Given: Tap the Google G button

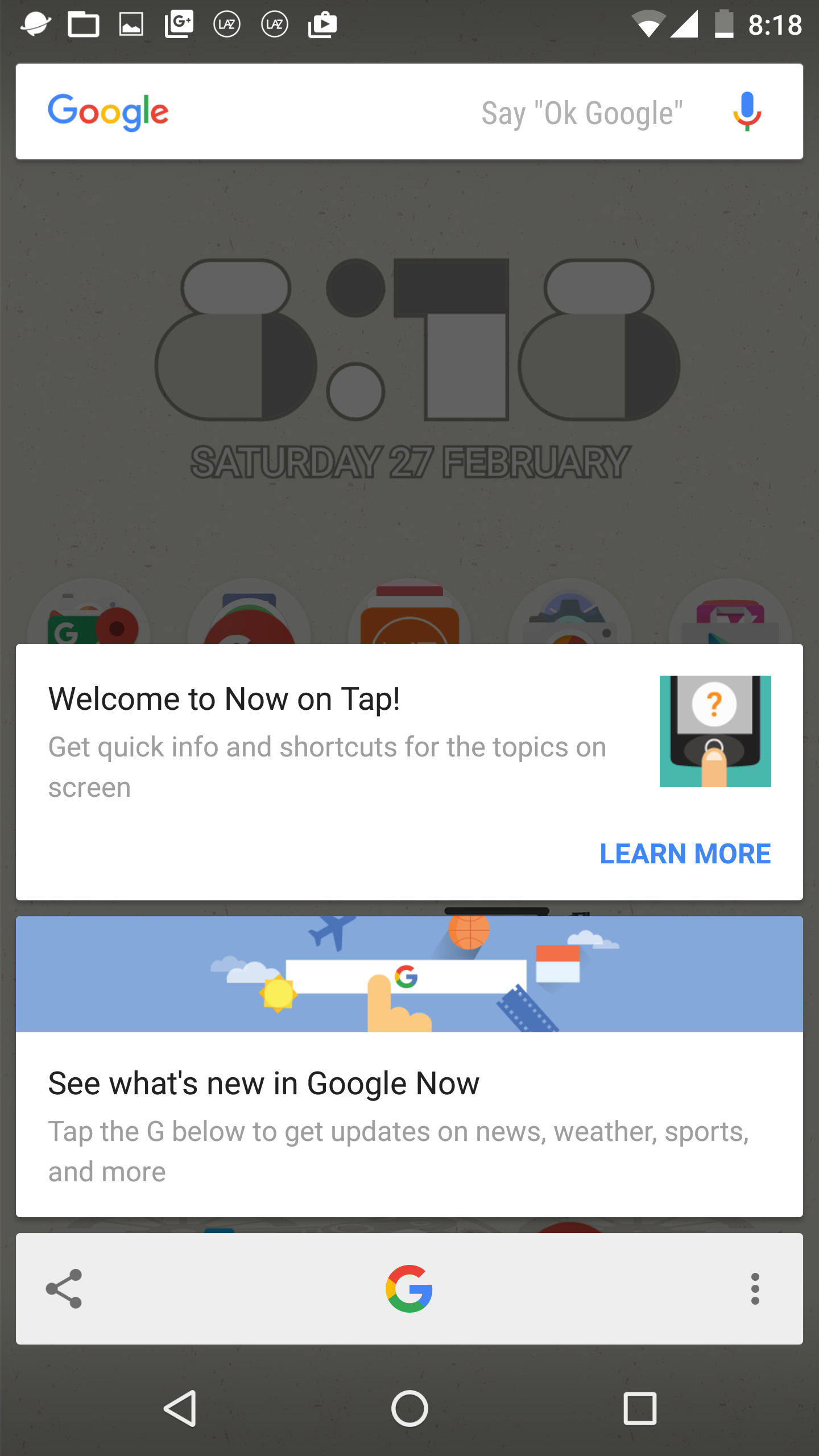Looking at the screenshot, I should tap(409, 1289).
